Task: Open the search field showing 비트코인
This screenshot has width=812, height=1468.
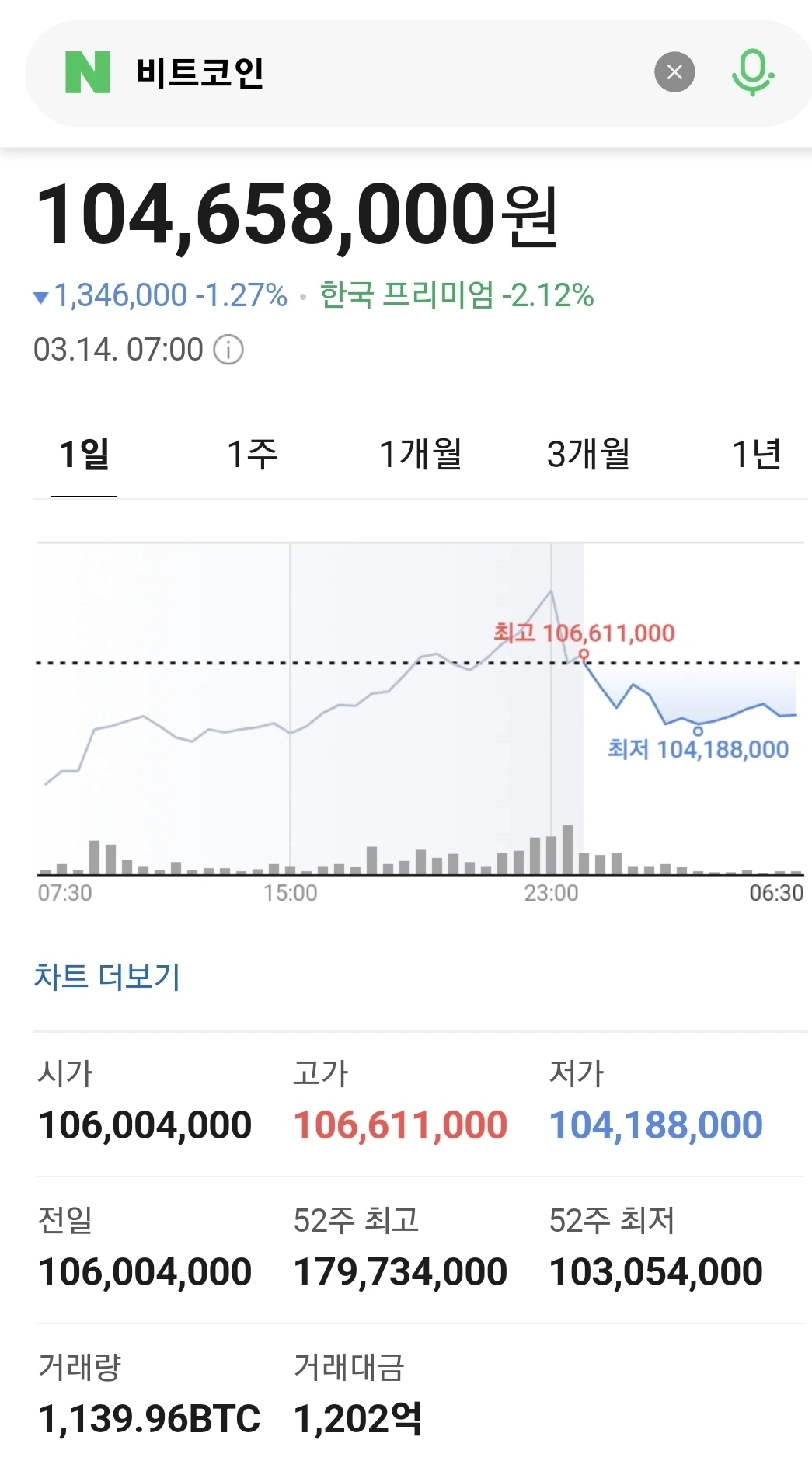Action: click(373, 72)
